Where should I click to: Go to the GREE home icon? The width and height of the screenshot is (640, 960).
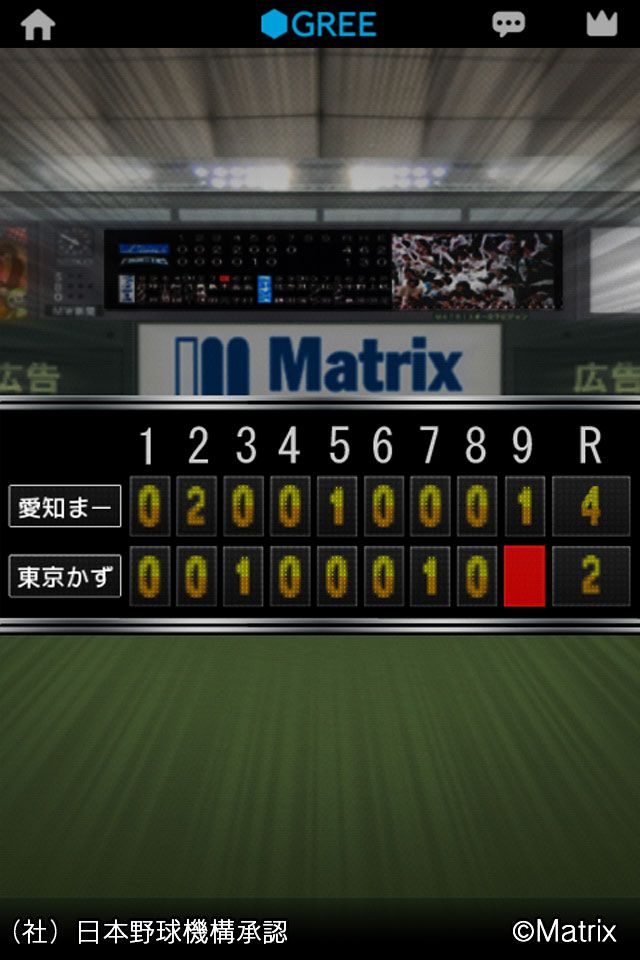click(x=38, y=24)
